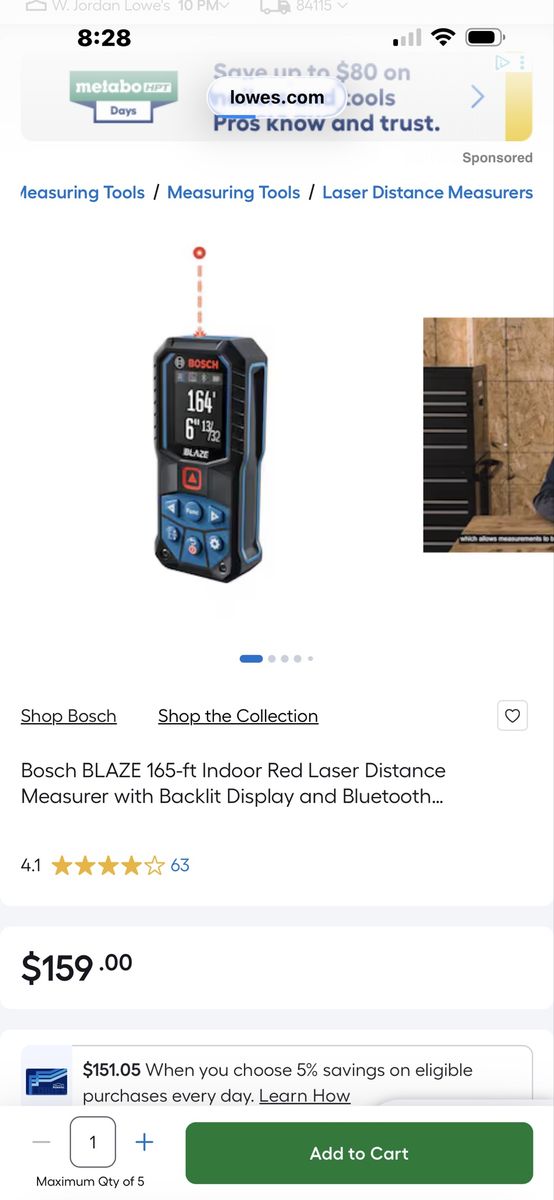The image size is (554, 1200).
Task: Open the middle Measuring Tools breadcrumb
Action: click(233, 192)
